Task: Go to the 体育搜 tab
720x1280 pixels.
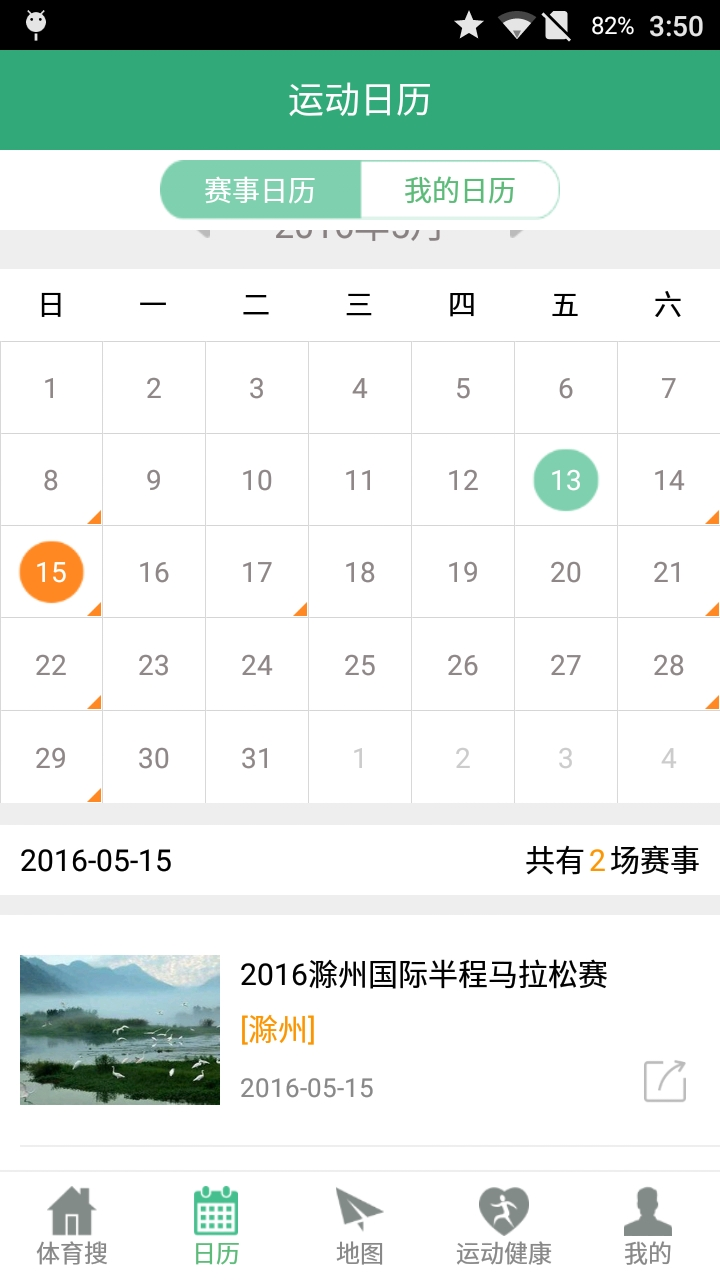Action: pos(72,1226)
